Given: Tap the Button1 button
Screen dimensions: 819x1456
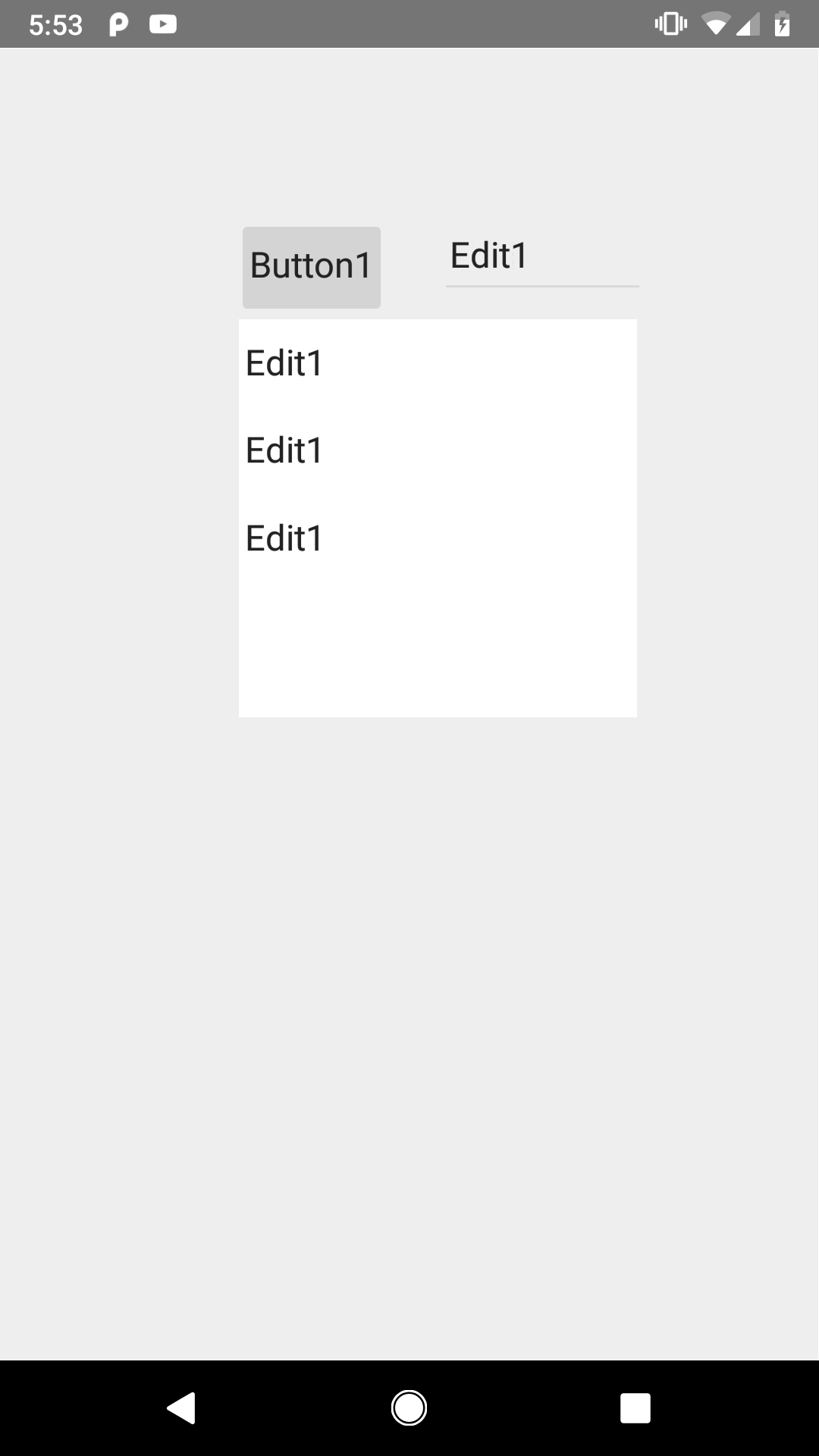Looking at the screenshot, I should coord(311,267).
